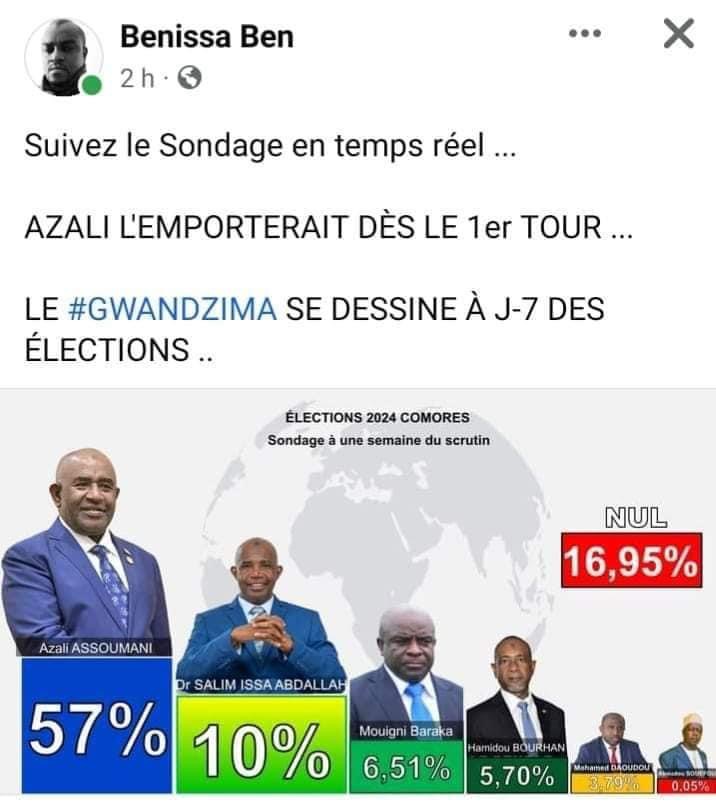The height and width of the screenshot is (804, 716).
Task: Open the Benissa Ben profile name link
Action: [207, 37]
